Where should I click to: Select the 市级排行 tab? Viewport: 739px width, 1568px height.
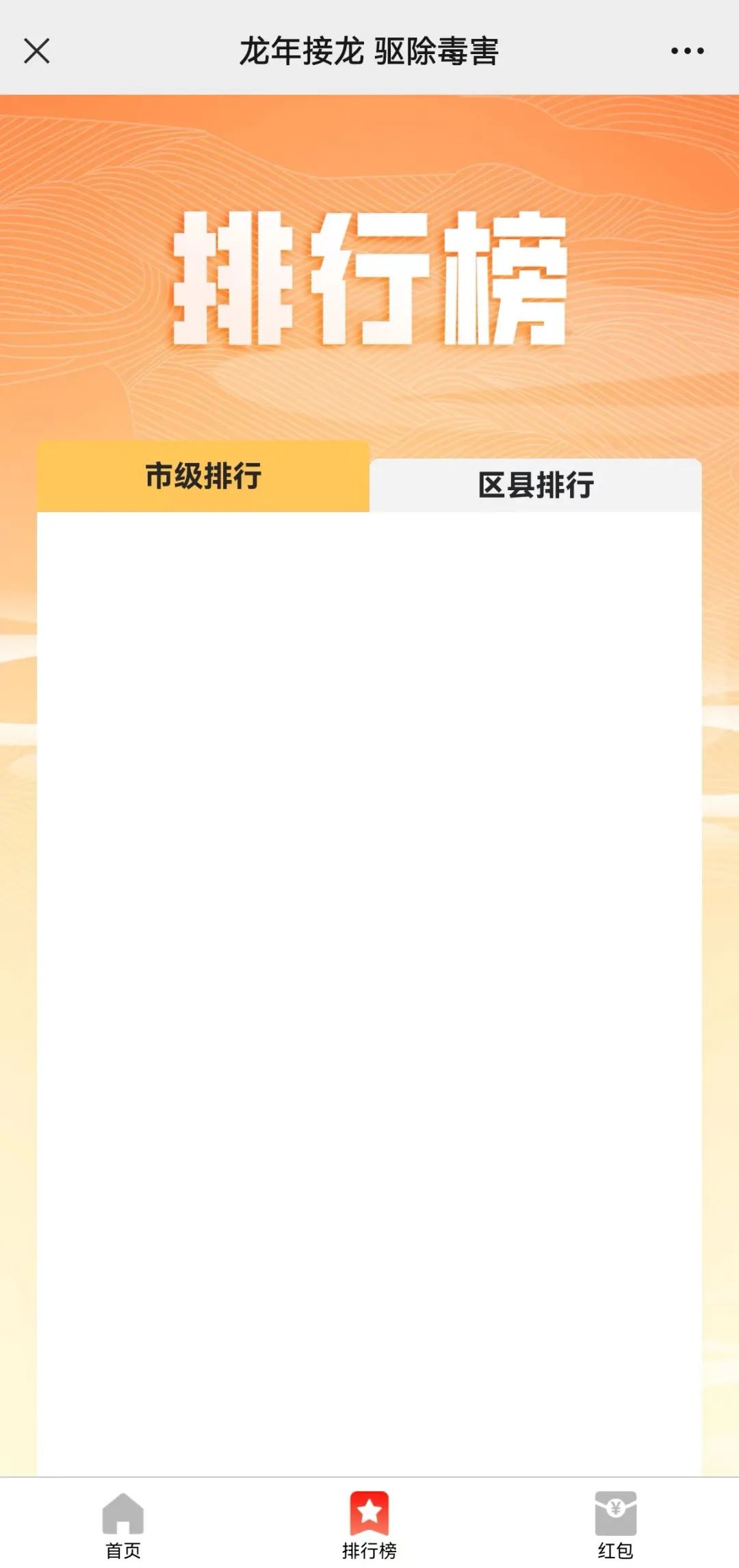[x=203, y=477]
